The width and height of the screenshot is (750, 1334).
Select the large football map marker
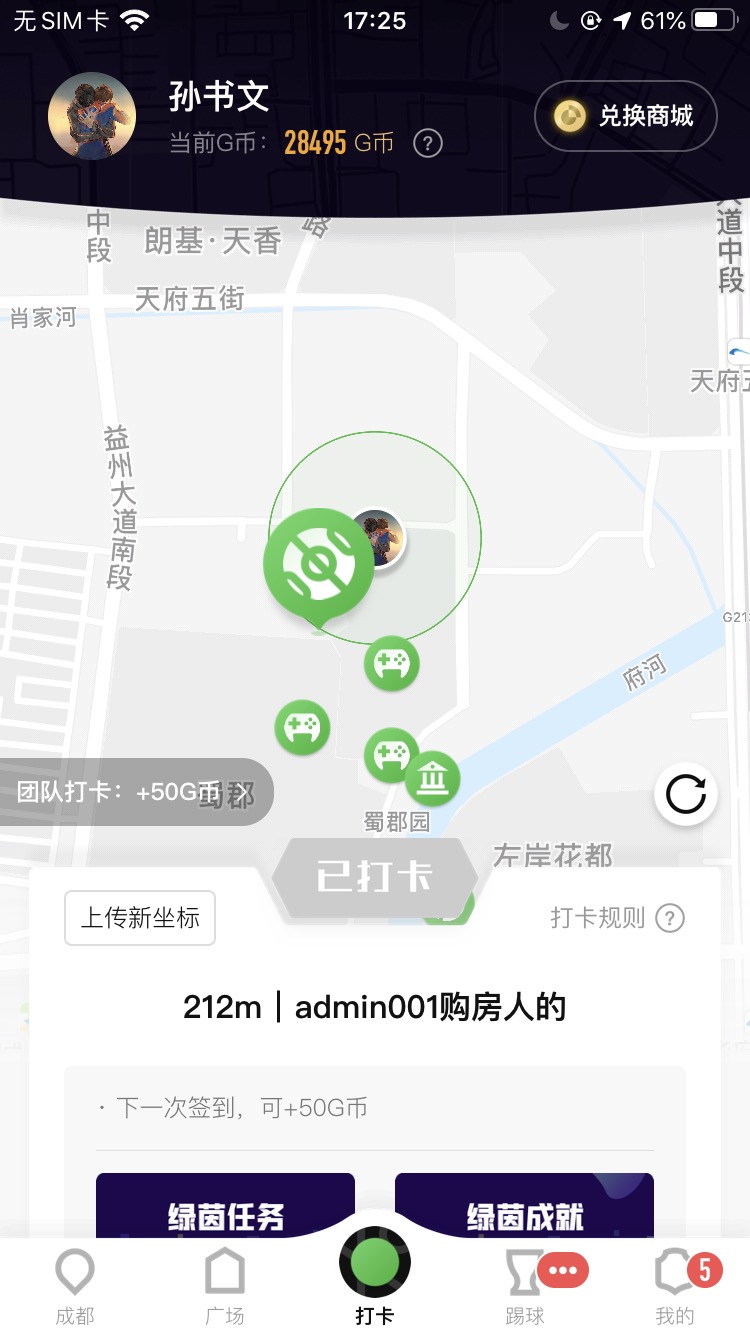coord(318,565)
